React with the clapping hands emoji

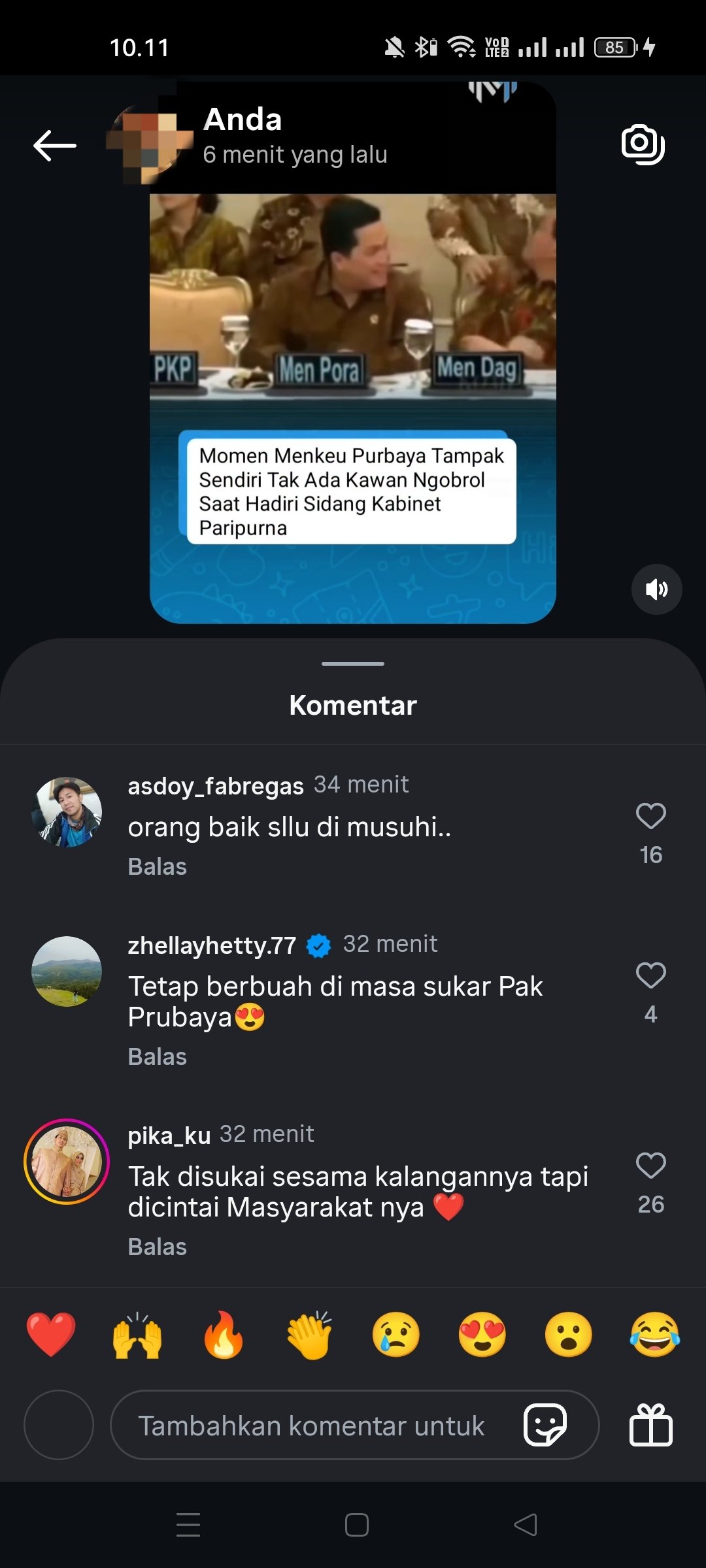[x=309, y=1334]
